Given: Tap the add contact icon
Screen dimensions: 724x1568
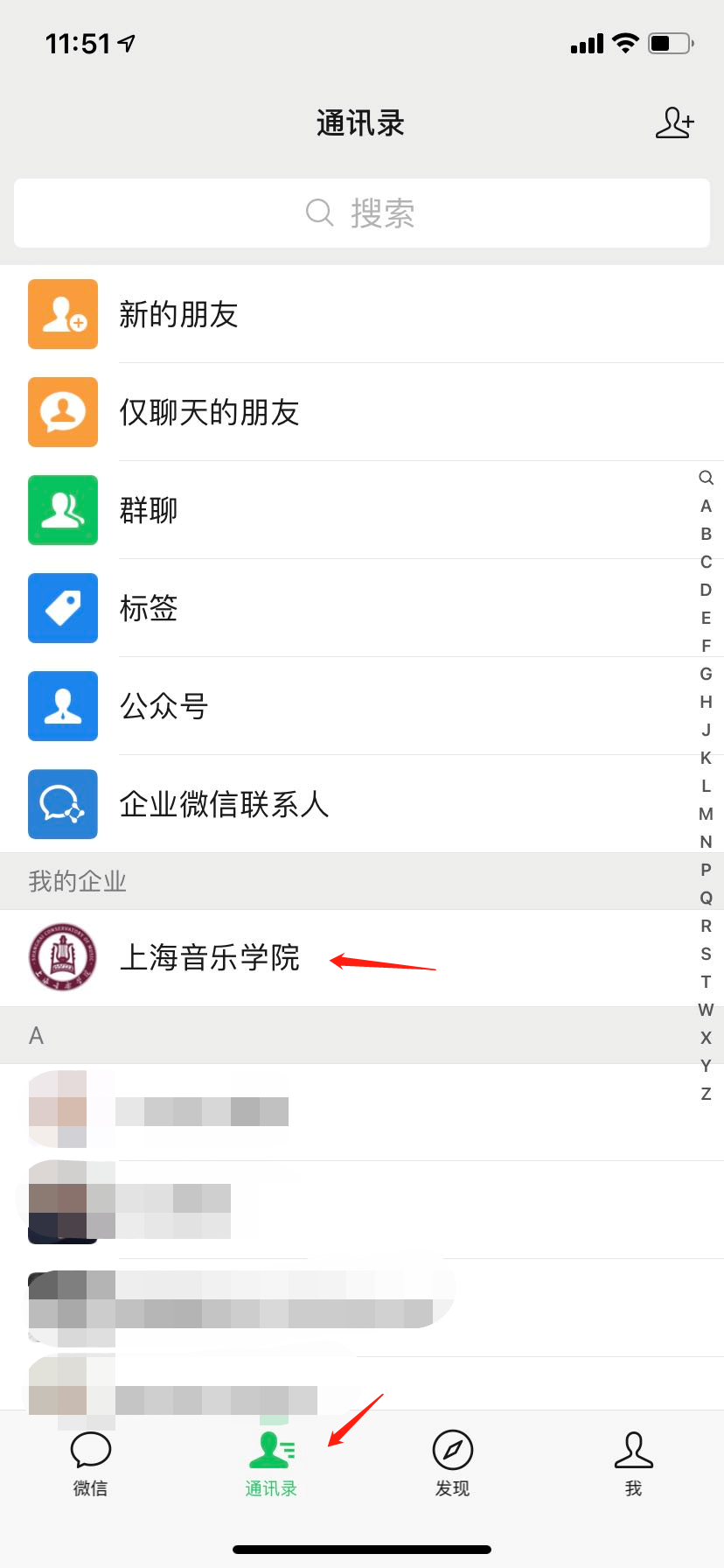Looking at the screenshot, I should (x=674, y=123).
